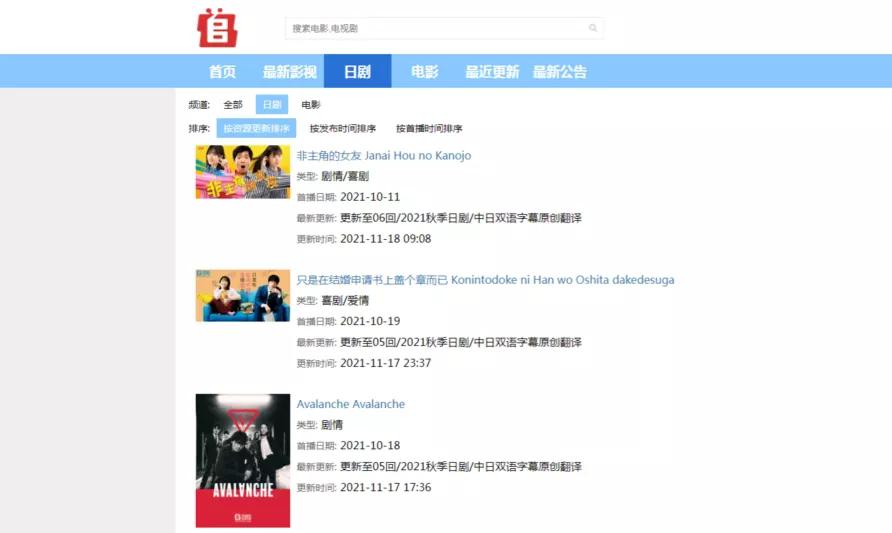Go to the 首页 home tab
Screen dimensions: 892x533
[x=222, y=72]
